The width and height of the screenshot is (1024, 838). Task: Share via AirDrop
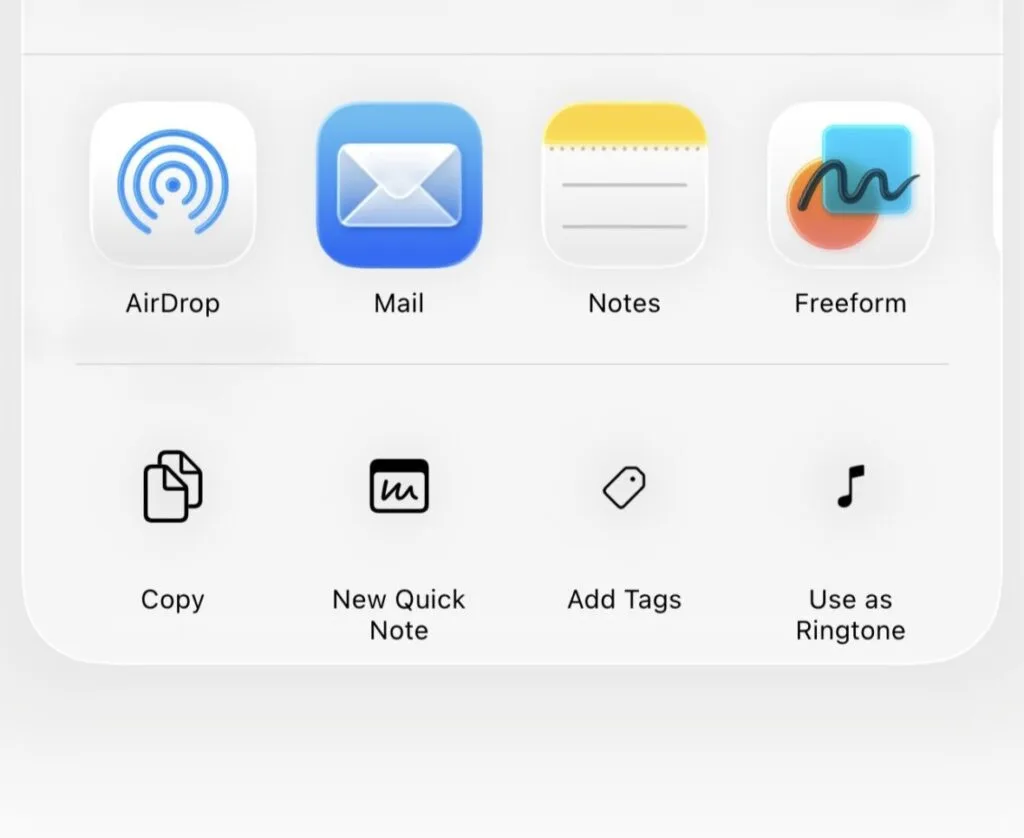click(x=173, y=185)
